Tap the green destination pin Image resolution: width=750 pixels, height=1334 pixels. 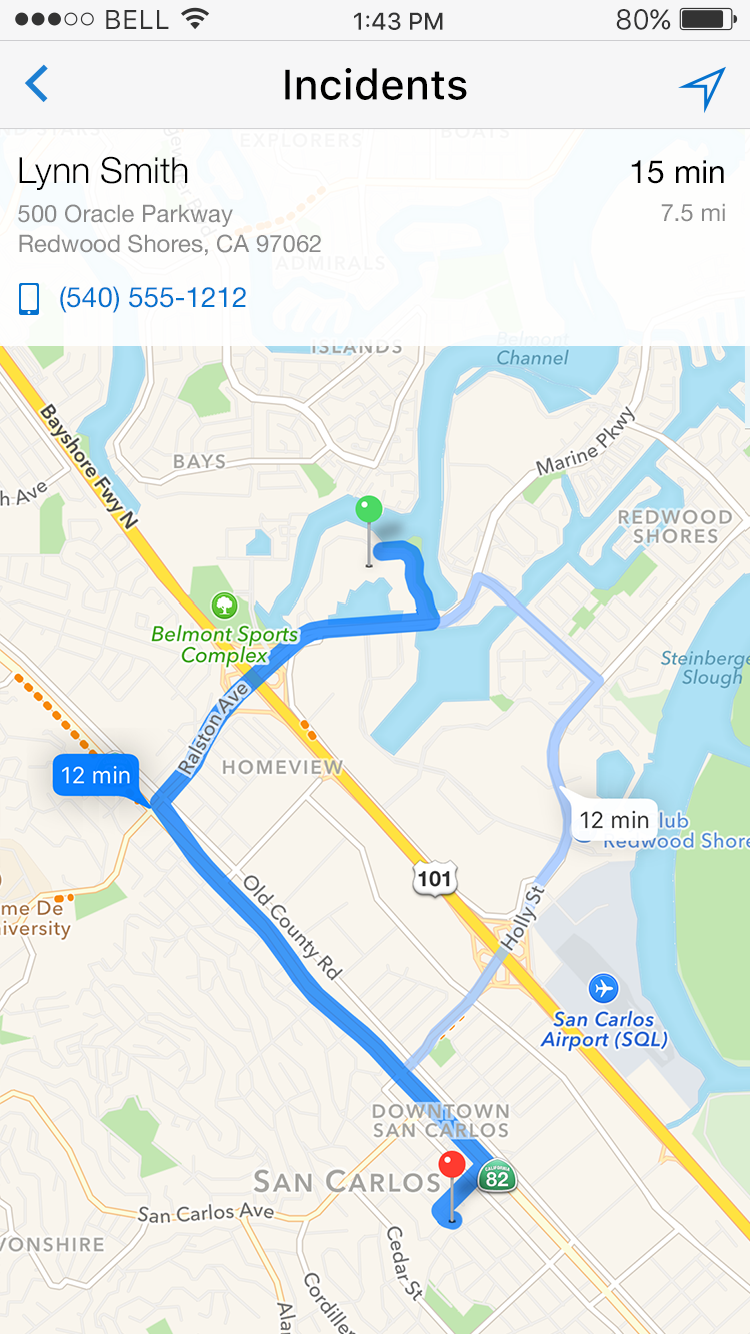click(x=369, y=511)
